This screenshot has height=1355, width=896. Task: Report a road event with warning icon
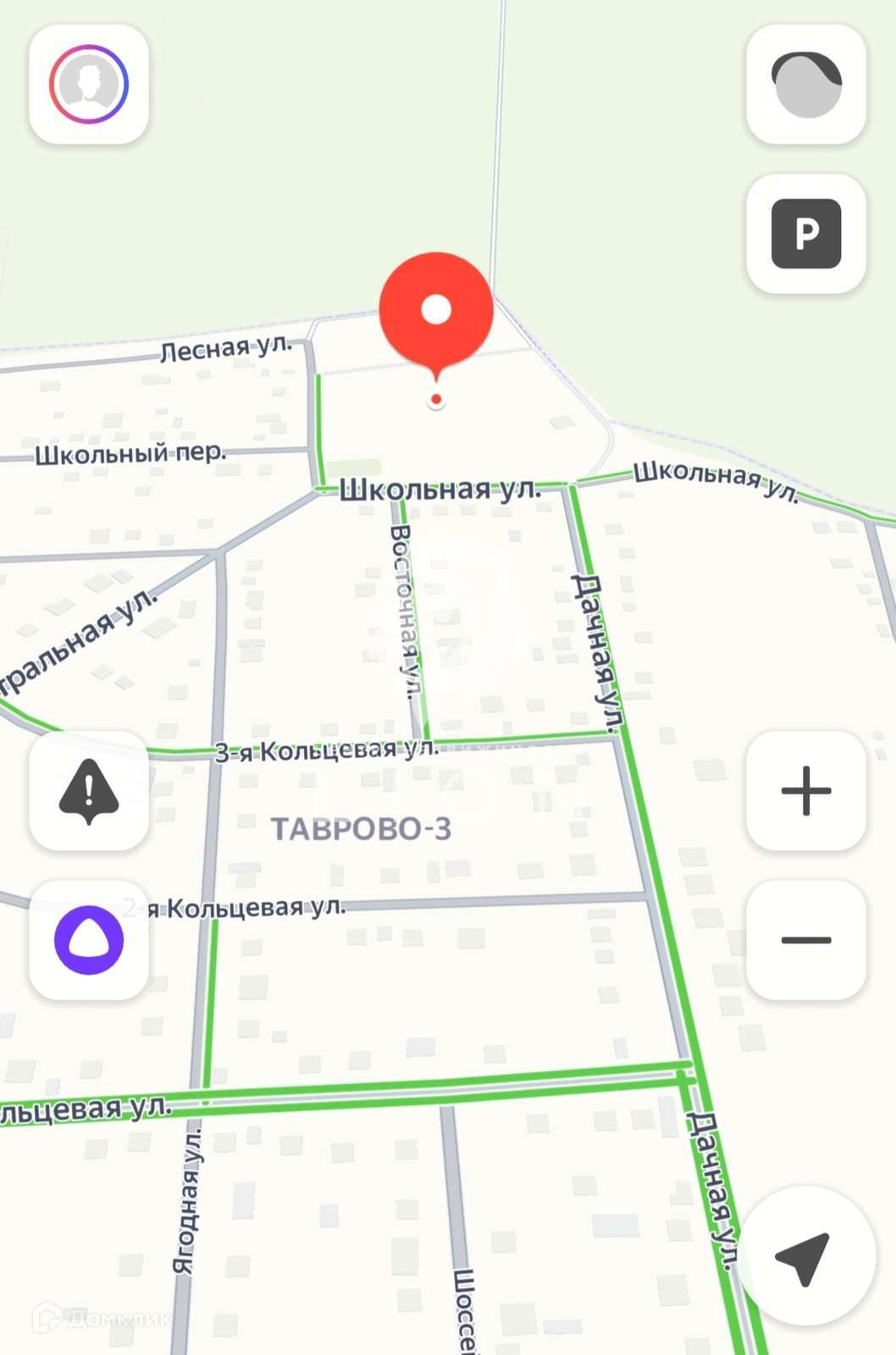tap(89, 791)
